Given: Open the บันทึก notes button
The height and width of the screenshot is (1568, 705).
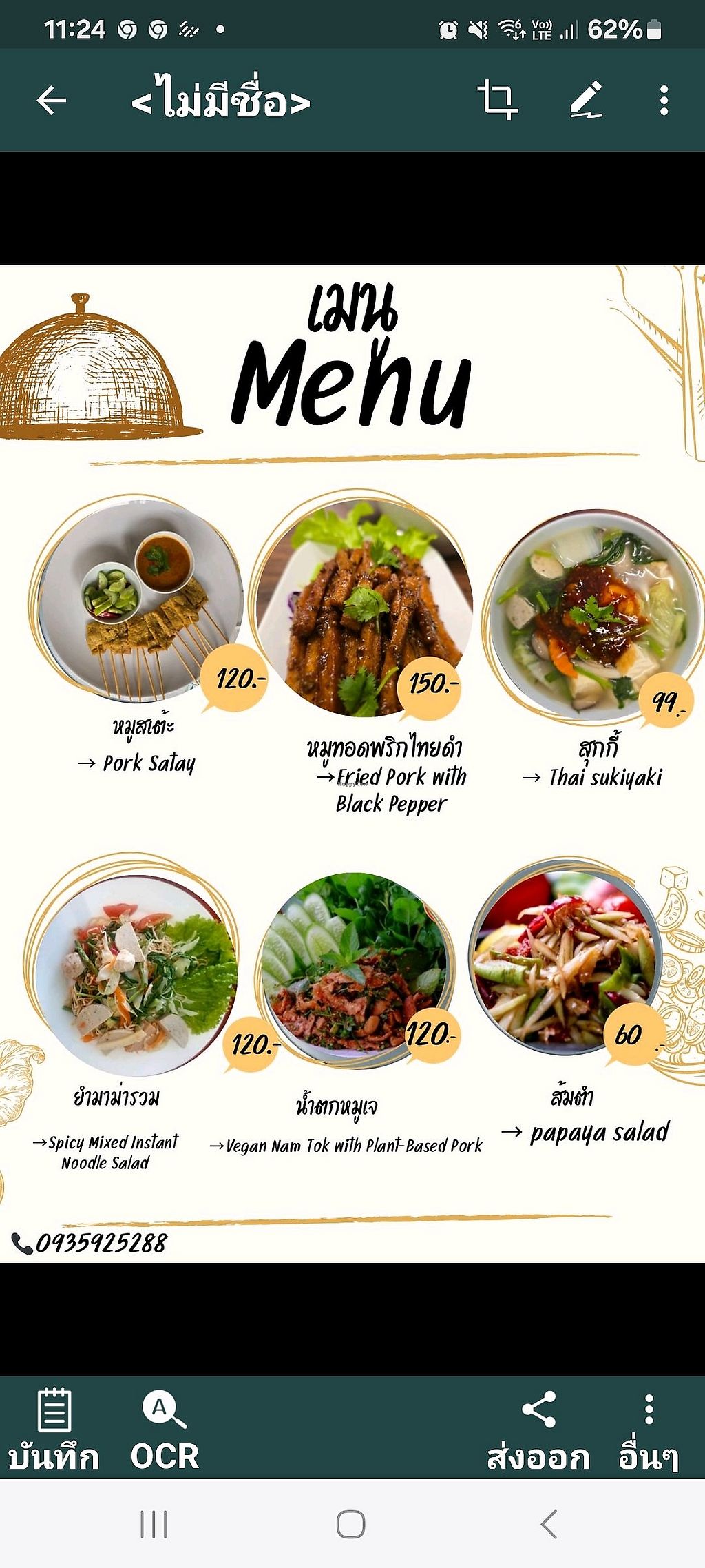Looking at the screenshot, I should (54, 1428).
